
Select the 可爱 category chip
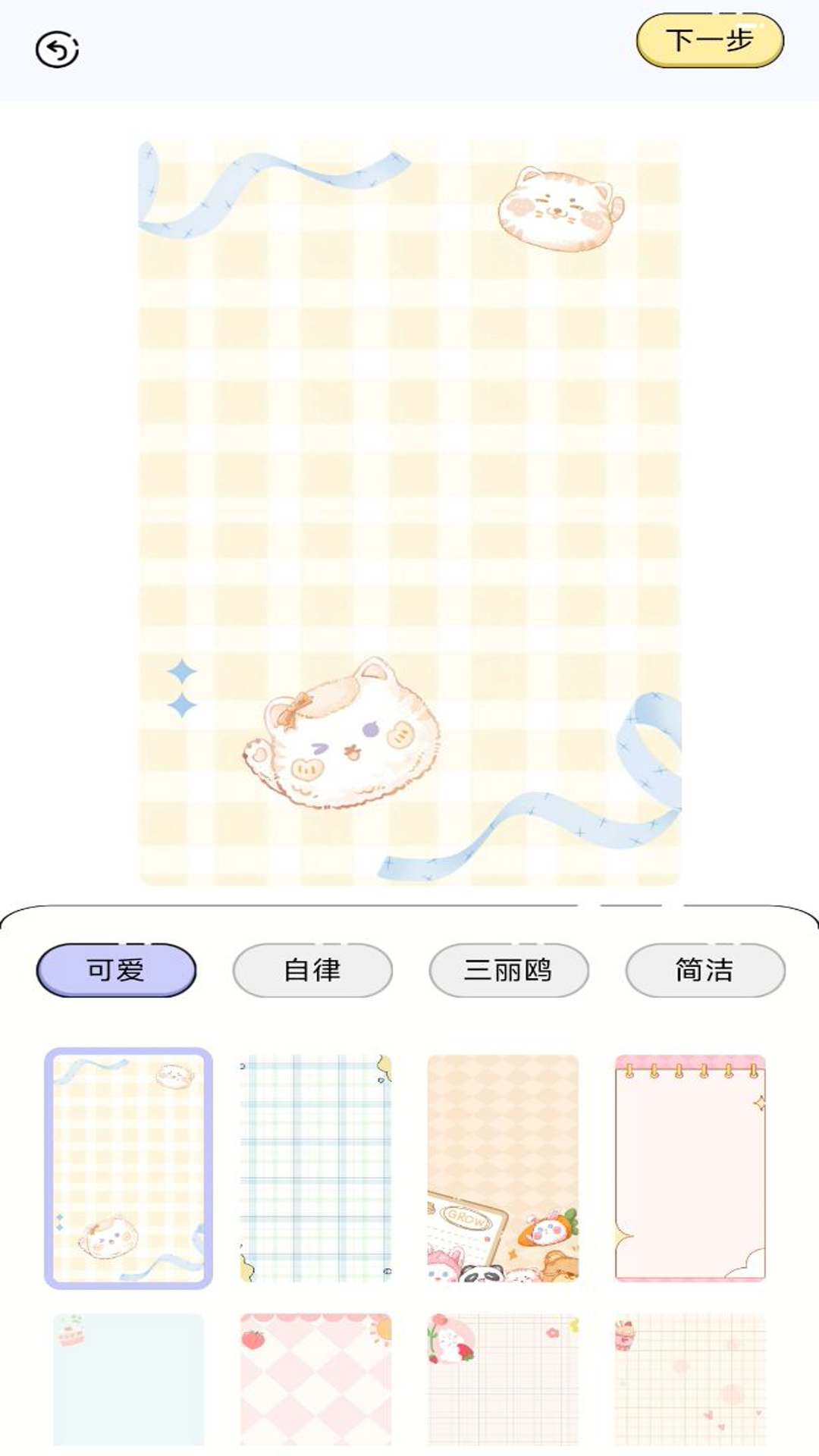(x=116, y=970)
